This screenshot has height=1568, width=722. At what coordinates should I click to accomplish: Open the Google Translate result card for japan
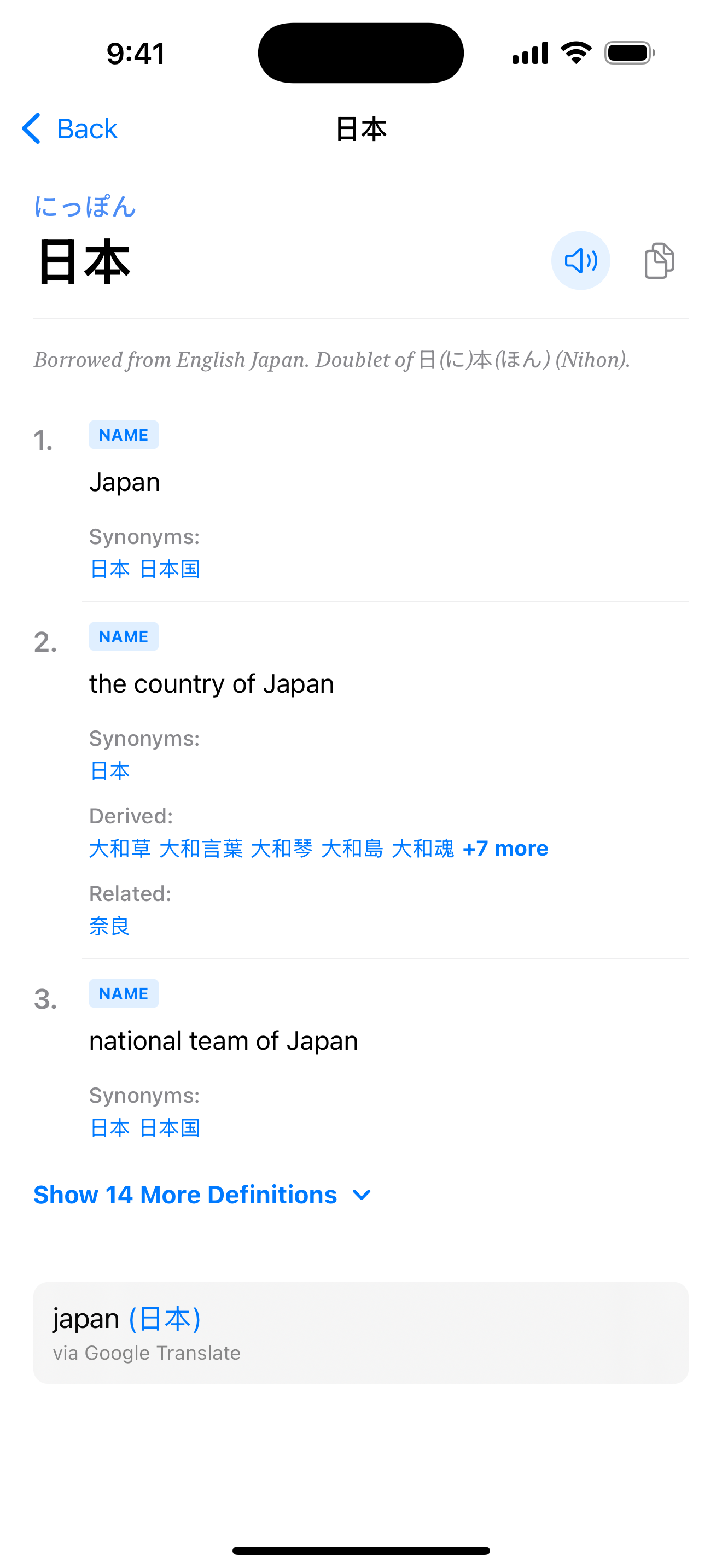[x=361, y=1332]
